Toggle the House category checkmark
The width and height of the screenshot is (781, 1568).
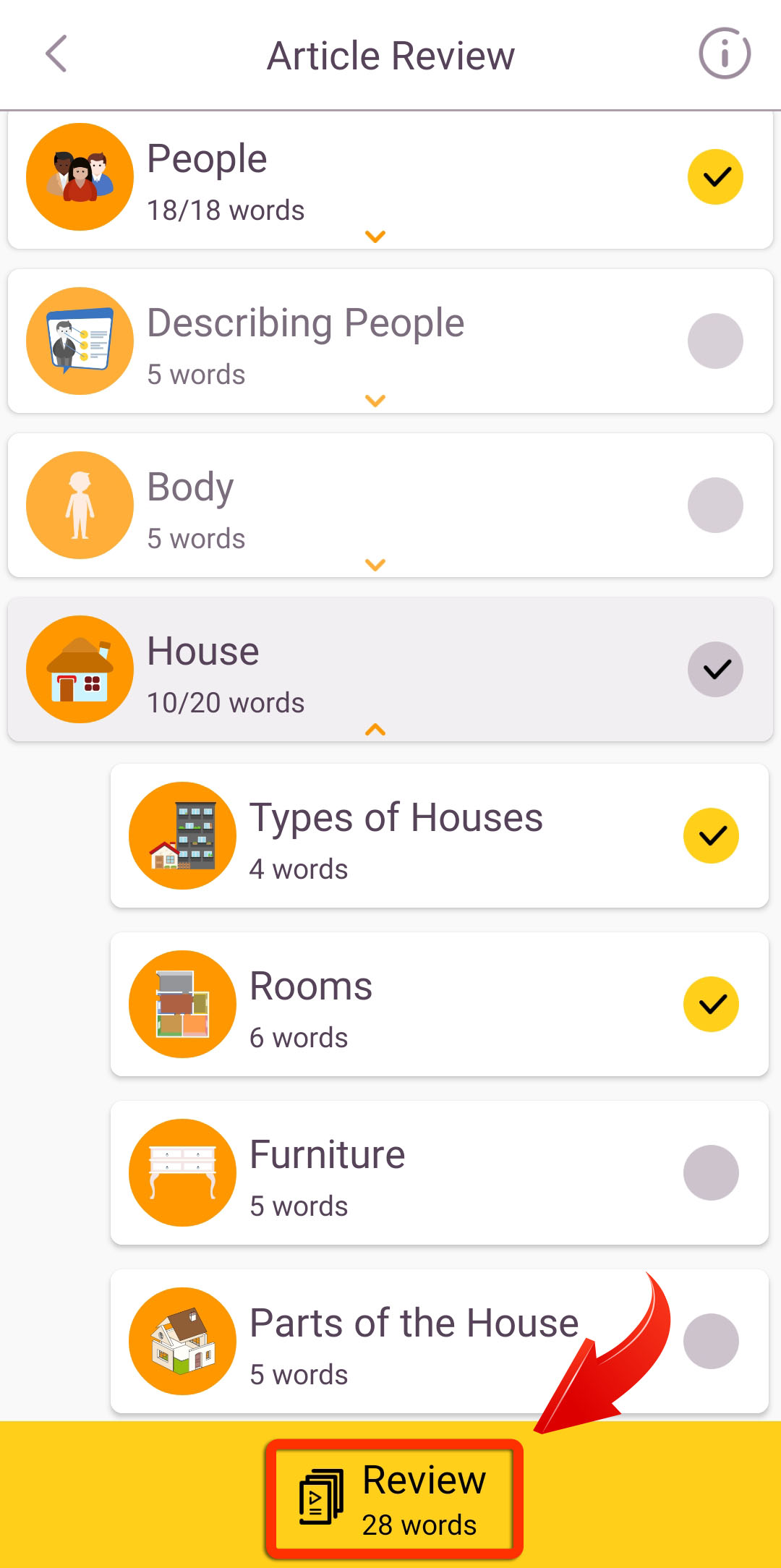pyautogui.click(x=715, y=670)
